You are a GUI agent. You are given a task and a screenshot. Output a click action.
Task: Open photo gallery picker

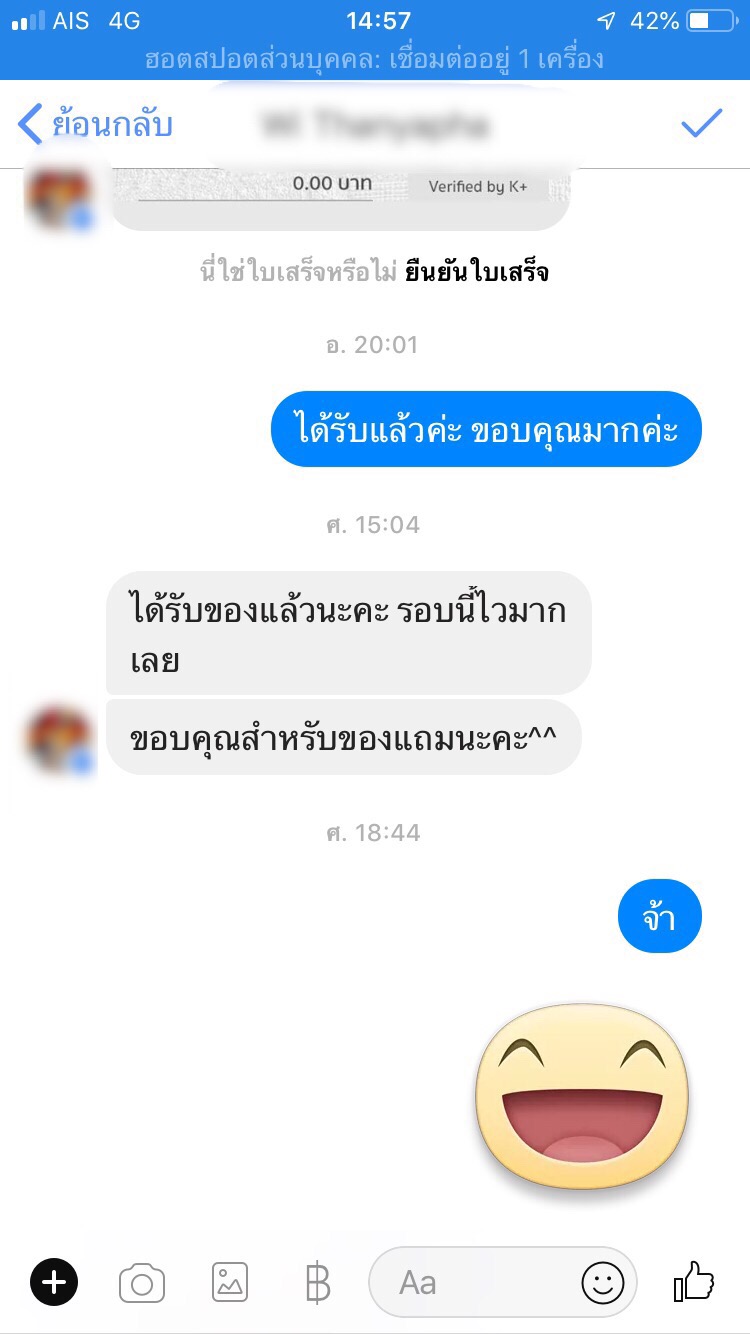[230, 1282]
